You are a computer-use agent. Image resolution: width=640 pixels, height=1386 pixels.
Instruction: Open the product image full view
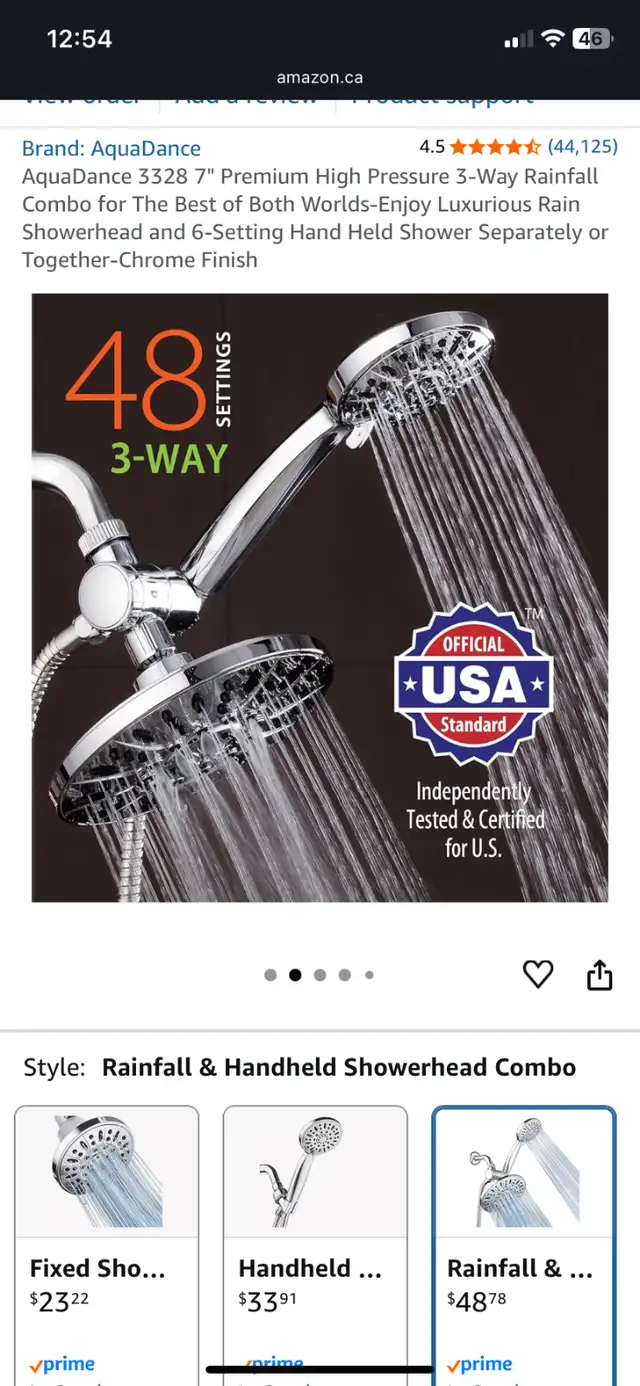coord(320,598)
